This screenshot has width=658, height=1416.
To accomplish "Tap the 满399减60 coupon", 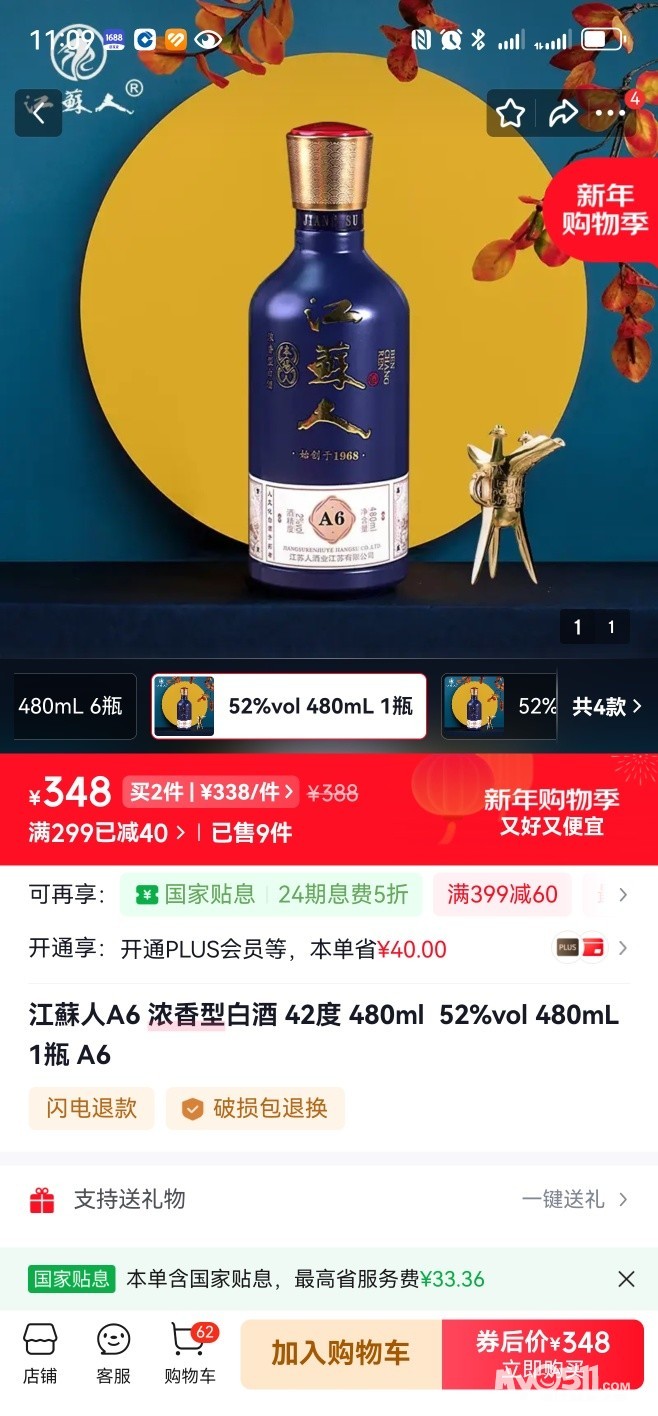I will 502,894.
